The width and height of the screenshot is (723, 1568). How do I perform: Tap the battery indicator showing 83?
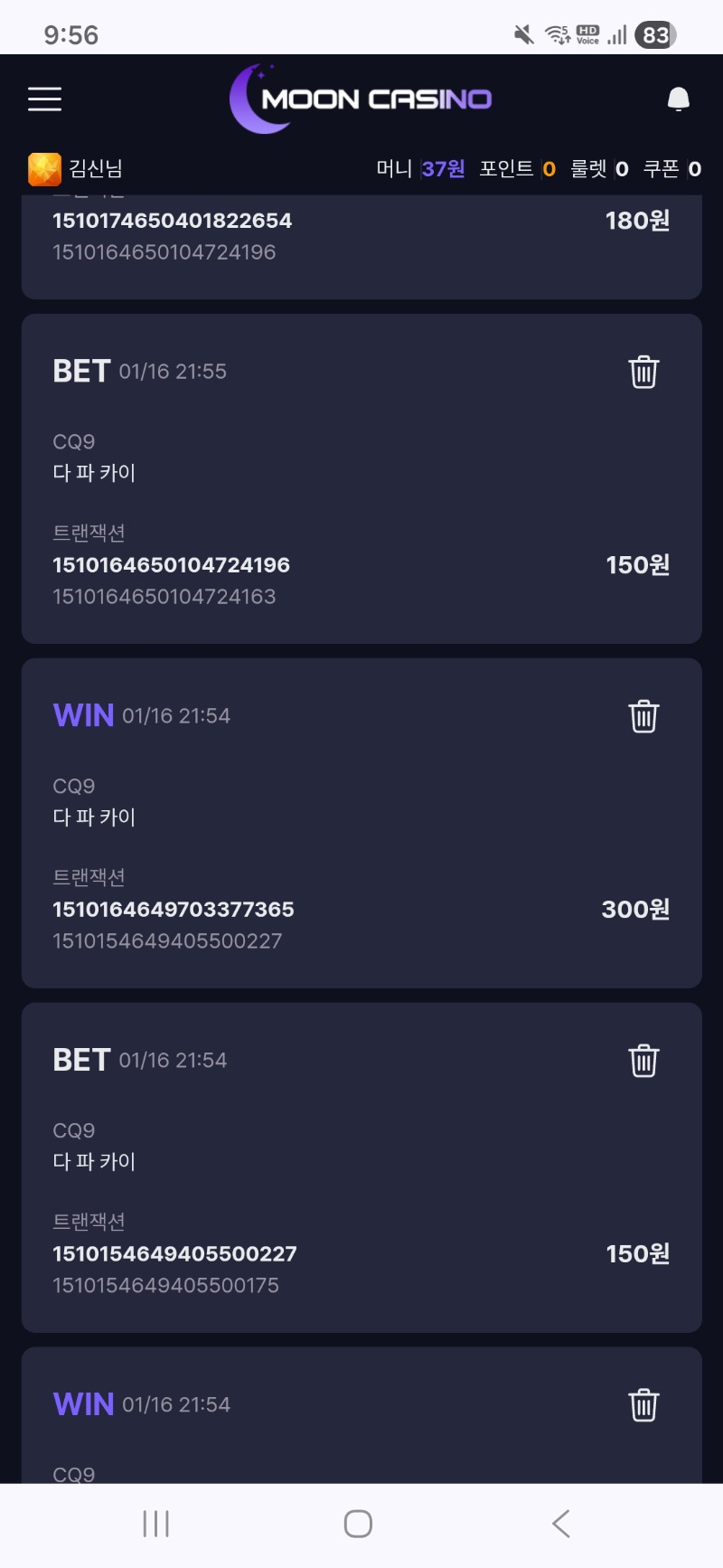[654, 34]
